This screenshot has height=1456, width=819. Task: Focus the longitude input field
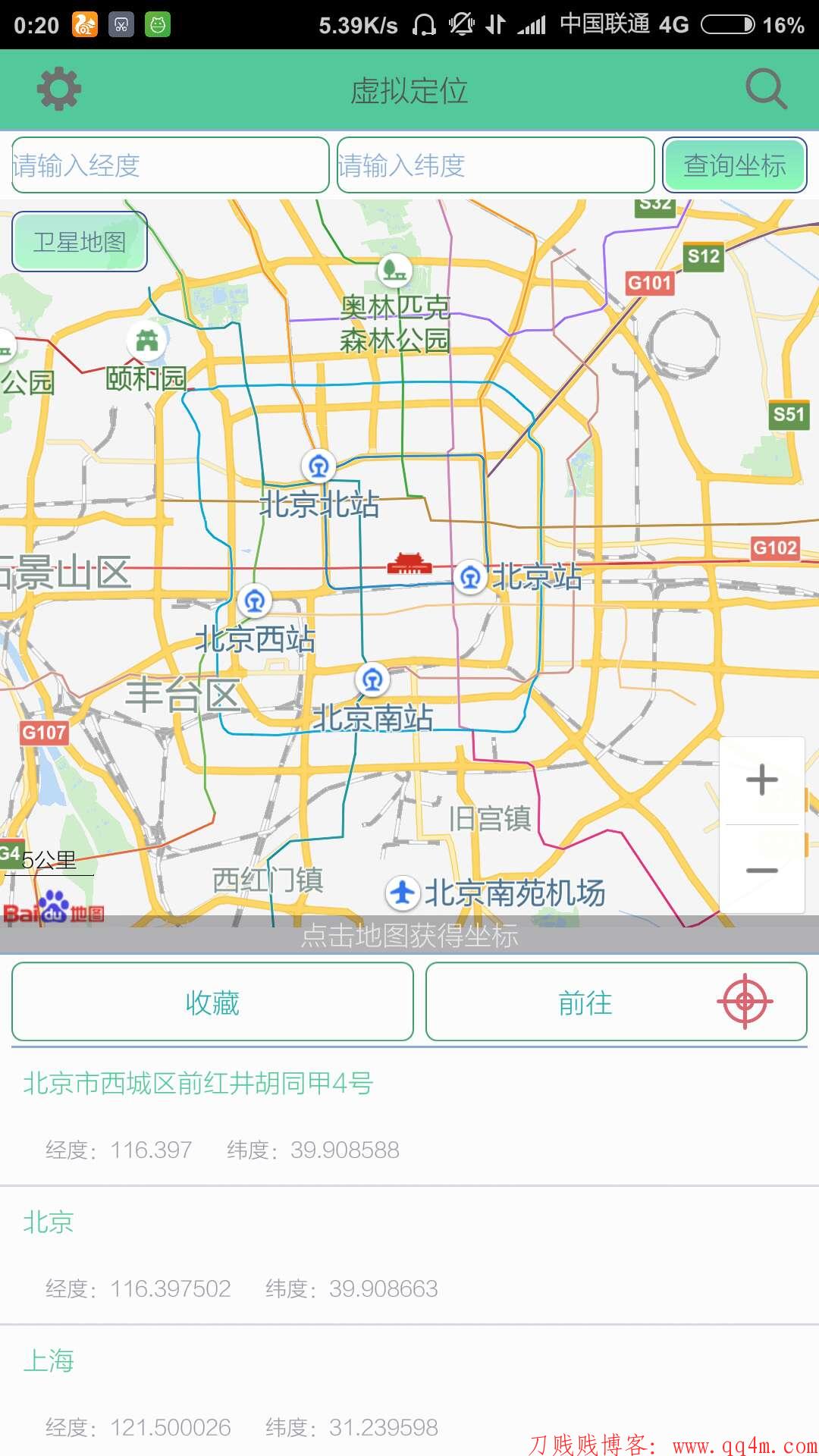(x=171, y=165)
